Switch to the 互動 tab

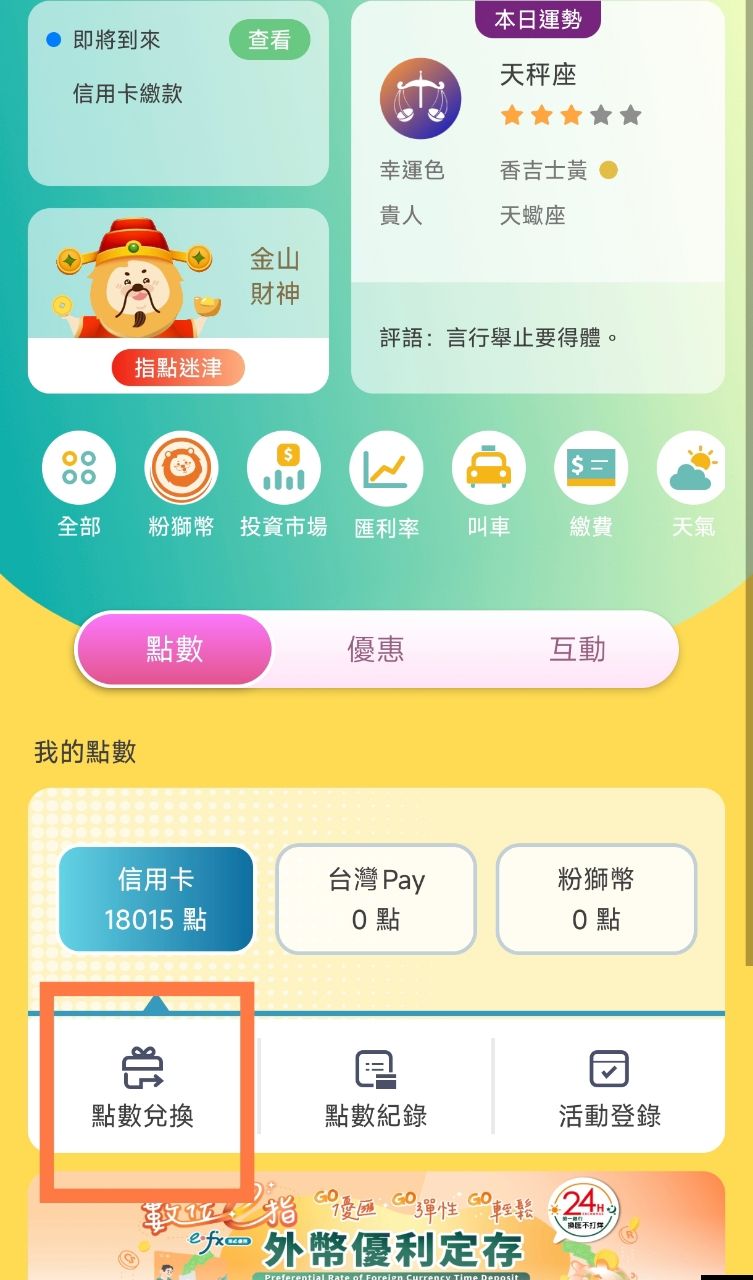coord(577,649)
